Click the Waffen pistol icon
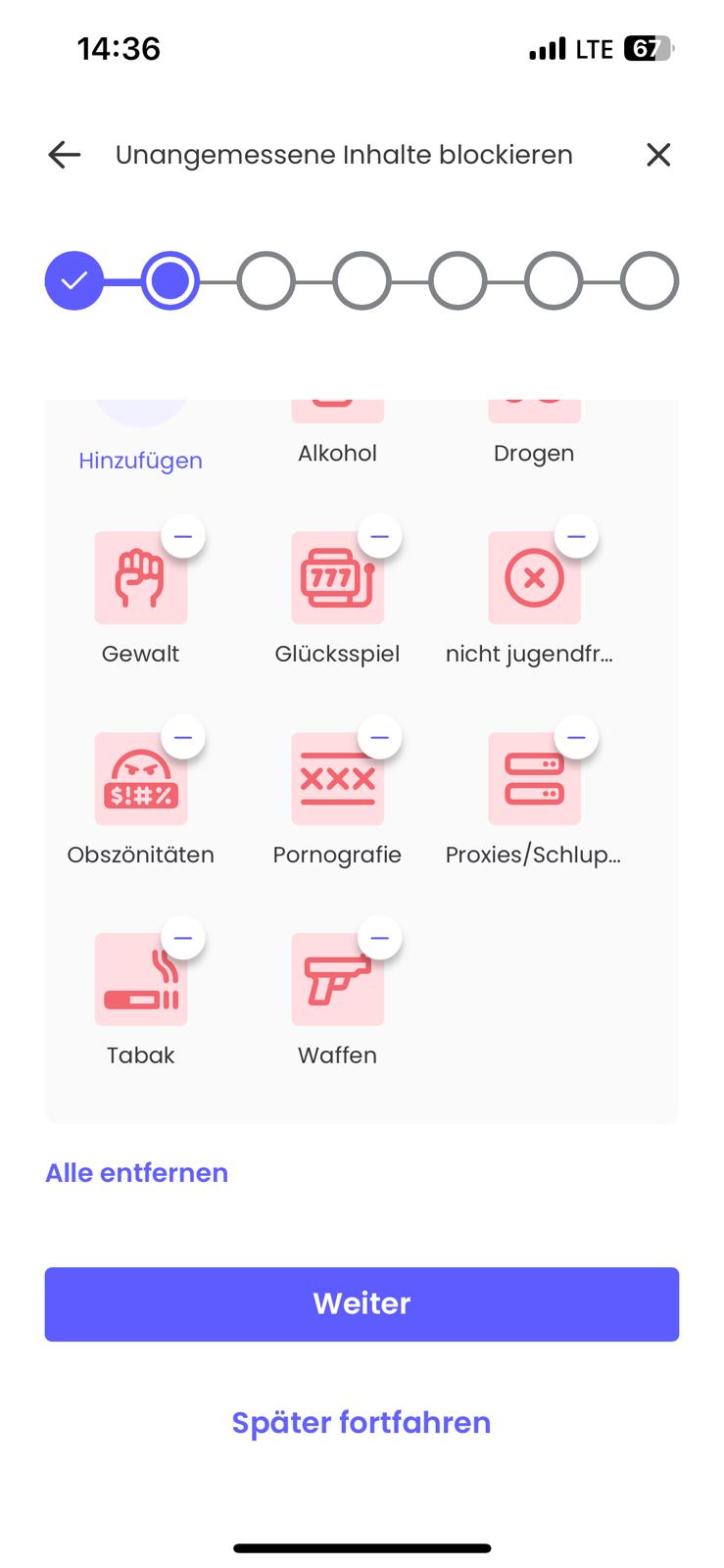The height and width of the screenshot is (1568, 724). (337, 979)
